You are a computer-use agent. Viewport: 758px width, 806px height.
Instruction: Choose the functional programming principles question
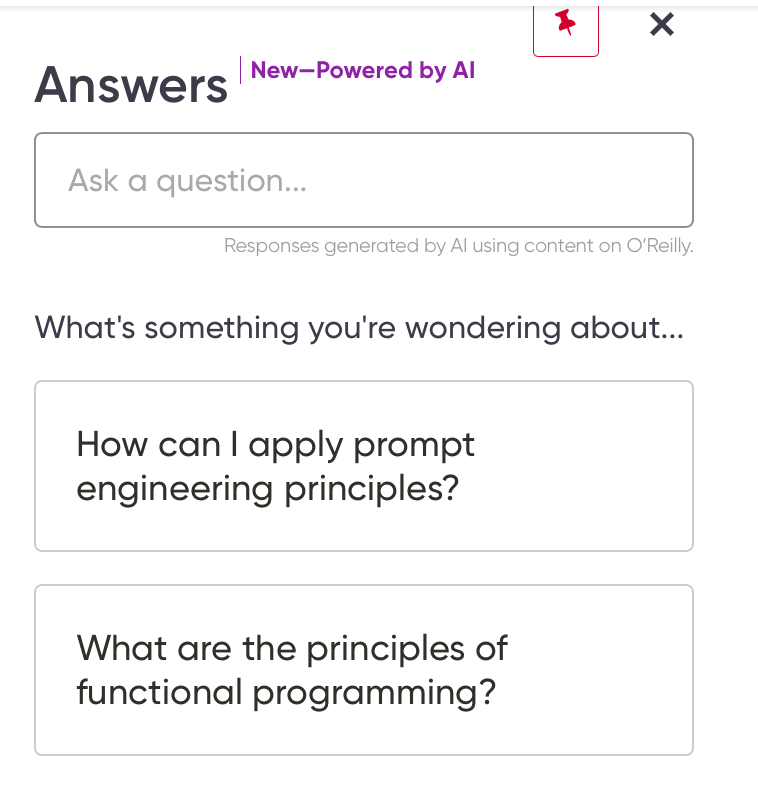pos(363,670)
